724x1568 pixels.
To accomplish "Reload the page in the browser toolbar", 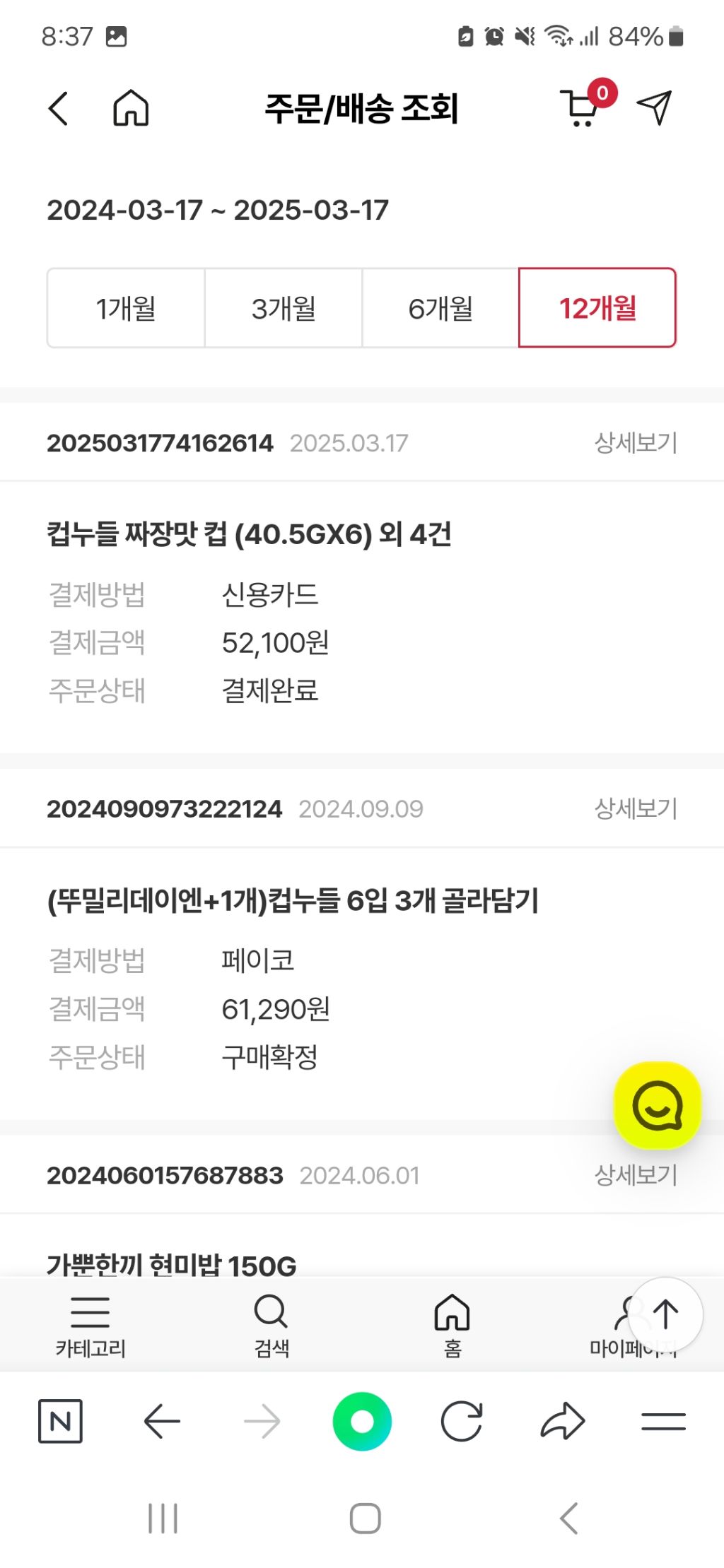I will pos(462,1421).
